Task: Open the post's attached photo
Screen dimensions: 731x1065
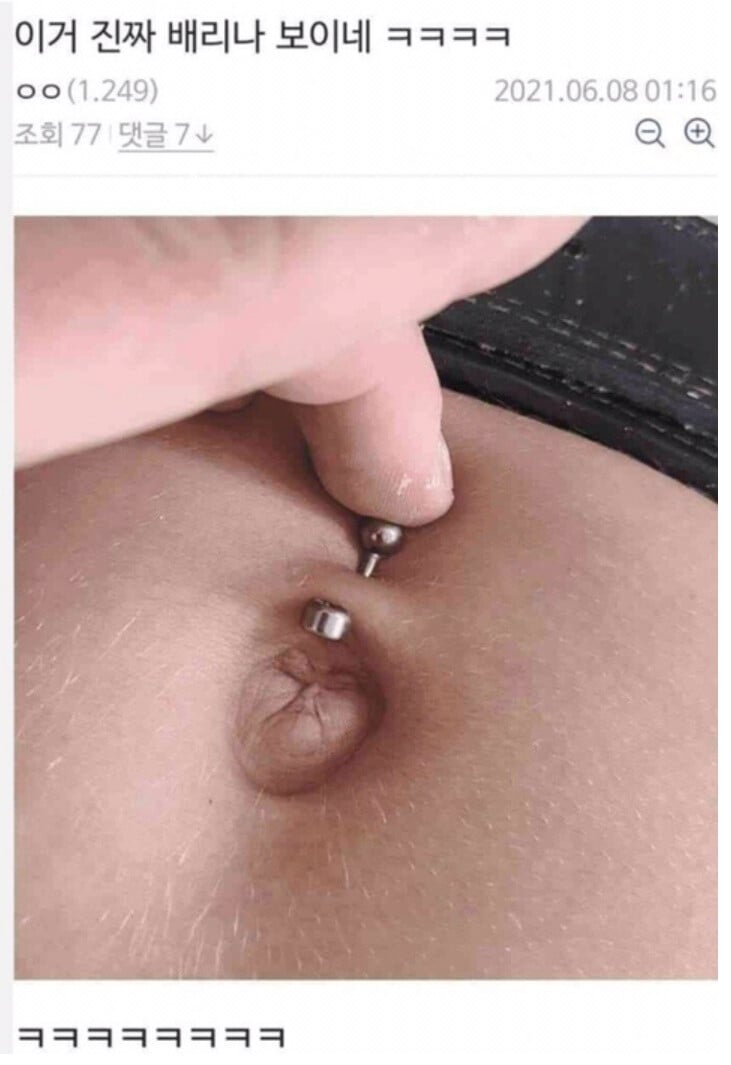Action: (365, 597)
